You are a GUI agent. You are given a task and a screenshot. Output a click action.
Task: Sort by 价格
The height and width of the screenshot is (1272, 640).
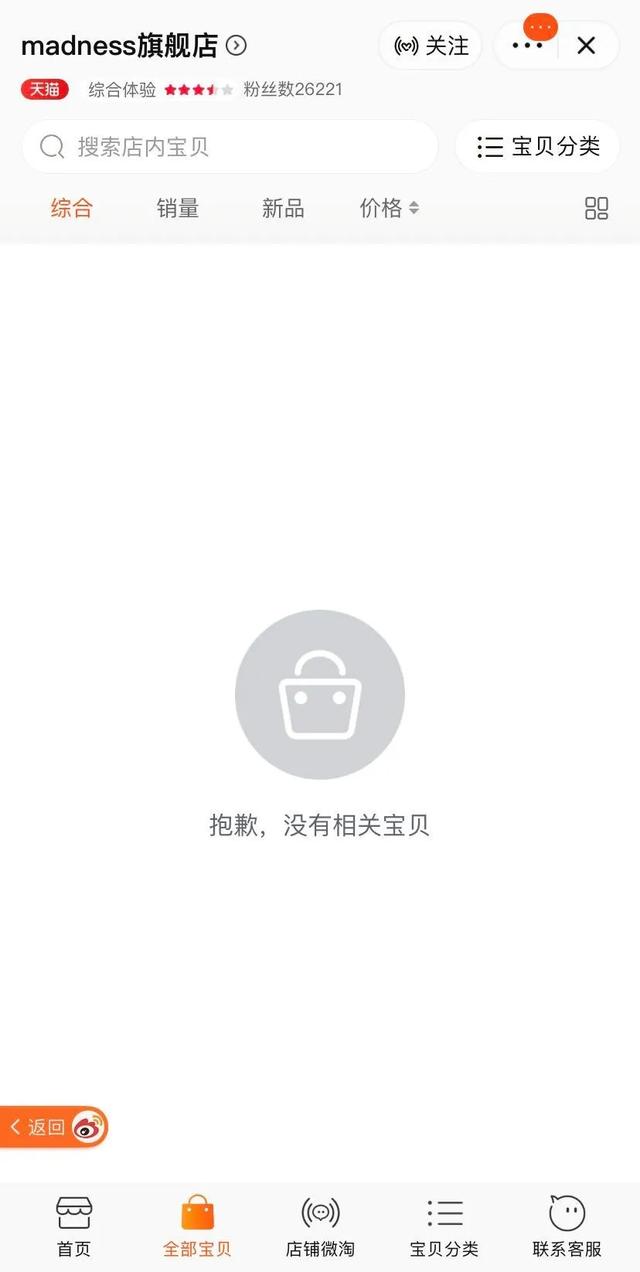[x=389, y=208]
